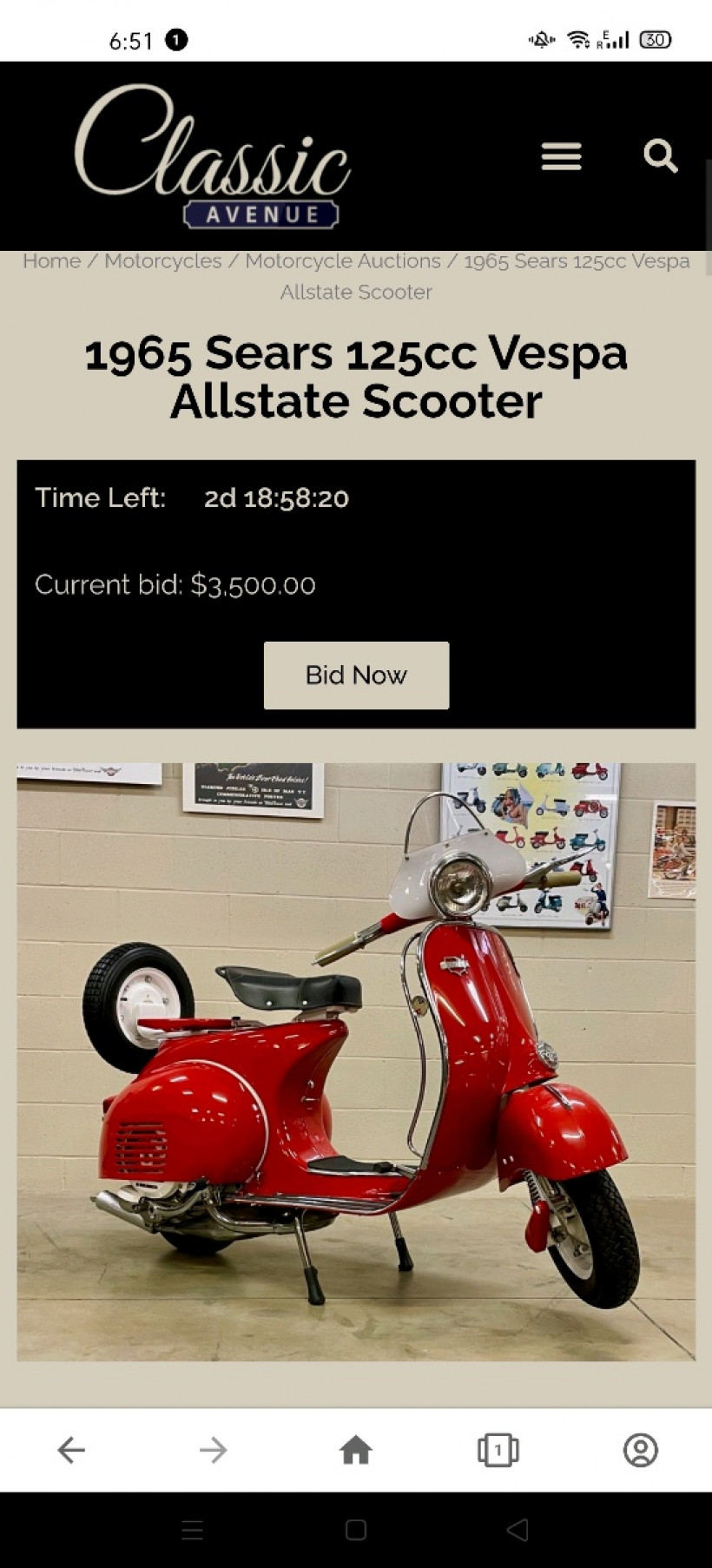
Task: Go forward in browser toolbar
Action: pyautogui.click(x=213, y=1450)
